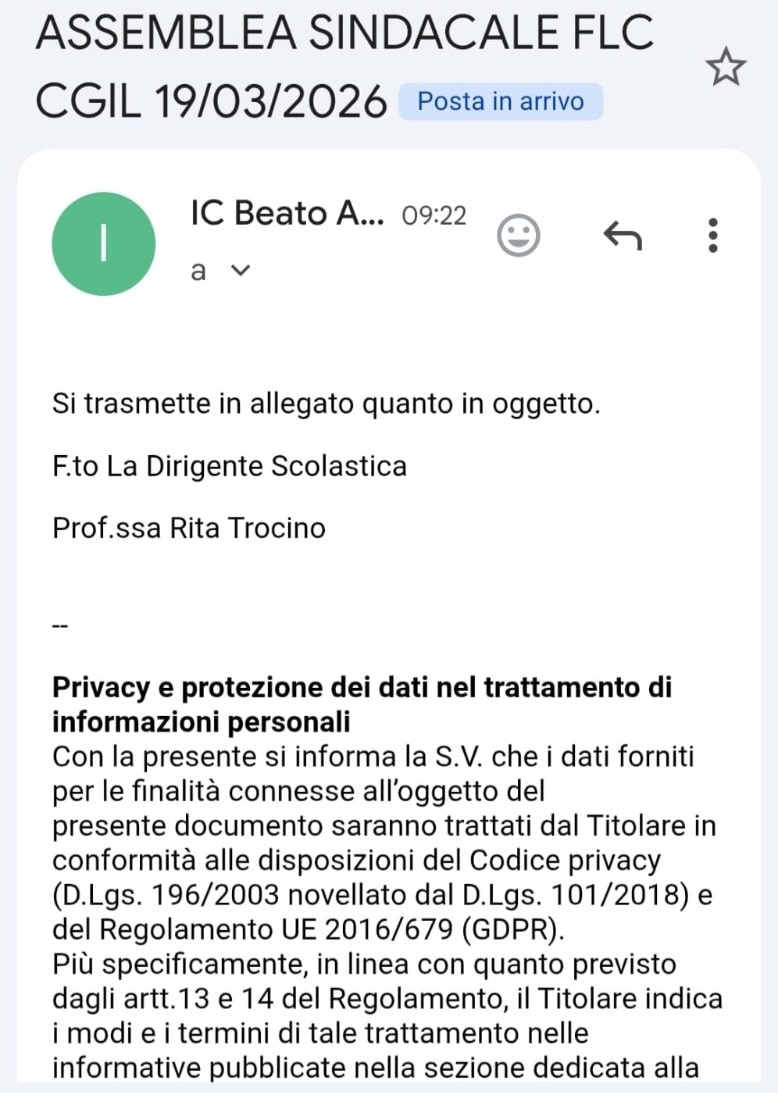Open the message overflow menu
The height and width of the screenshot is (1093, 778).
(712, 234)
